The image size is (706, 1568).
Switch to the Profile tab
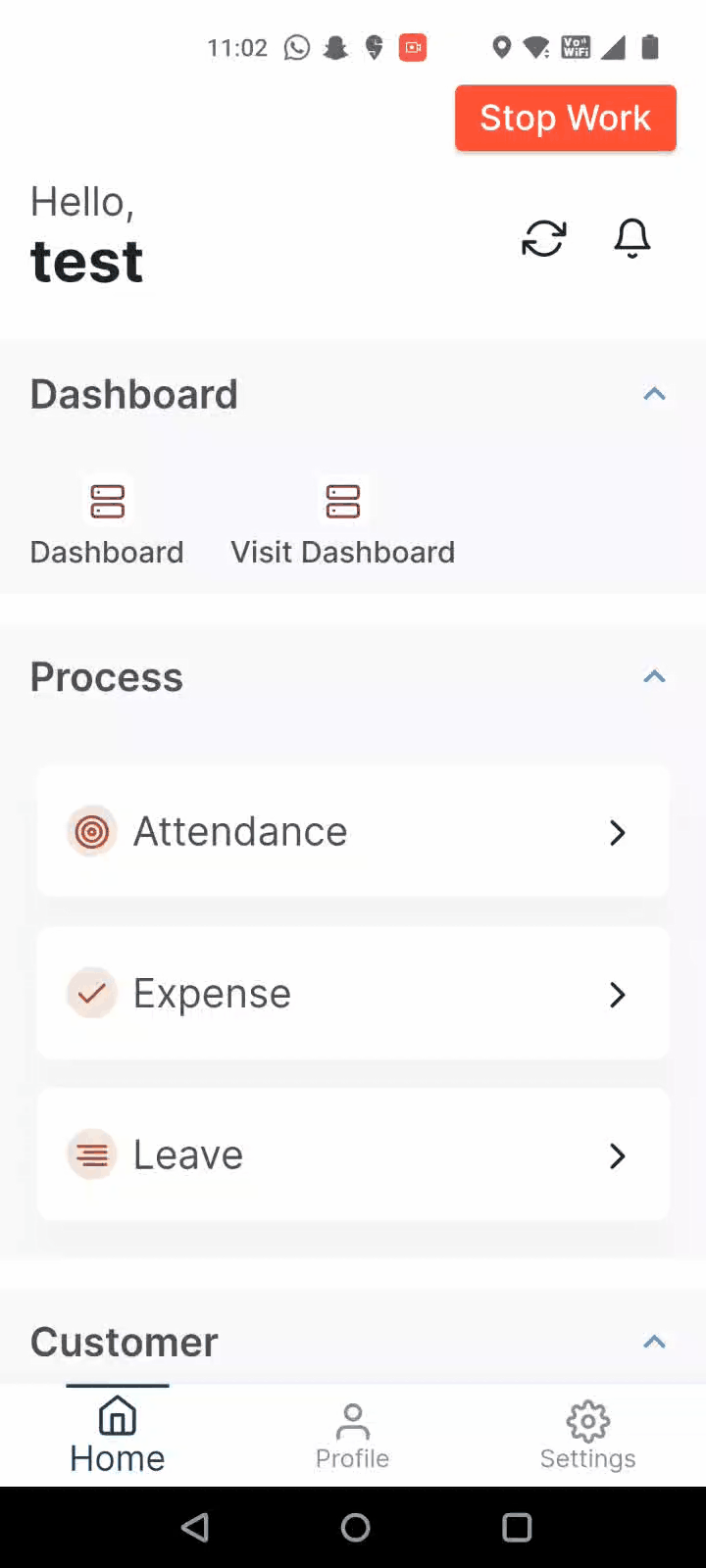(352, 1434)
